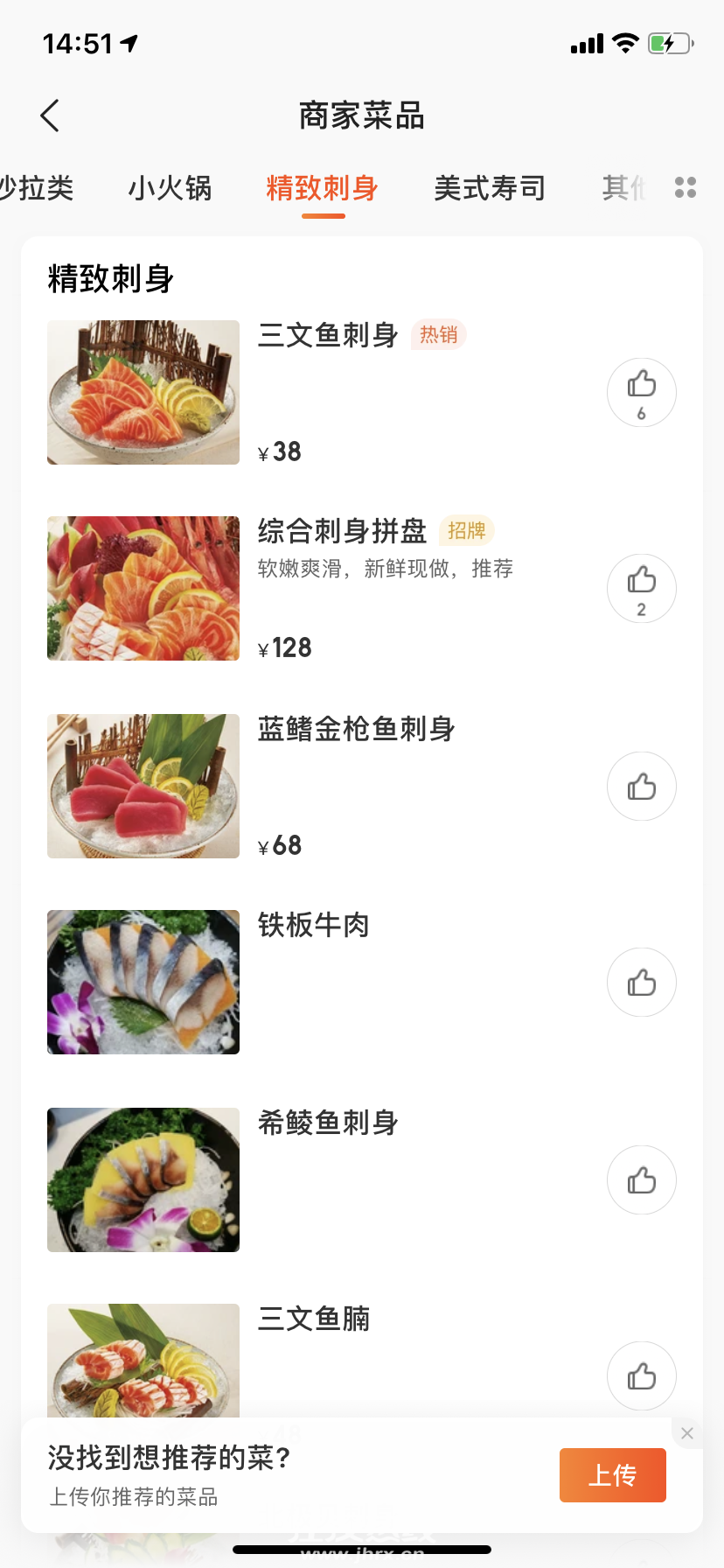Viewport: 724px width, 1568px height.
Task: Open the 沙拉类 category tab
Action: 37,188
